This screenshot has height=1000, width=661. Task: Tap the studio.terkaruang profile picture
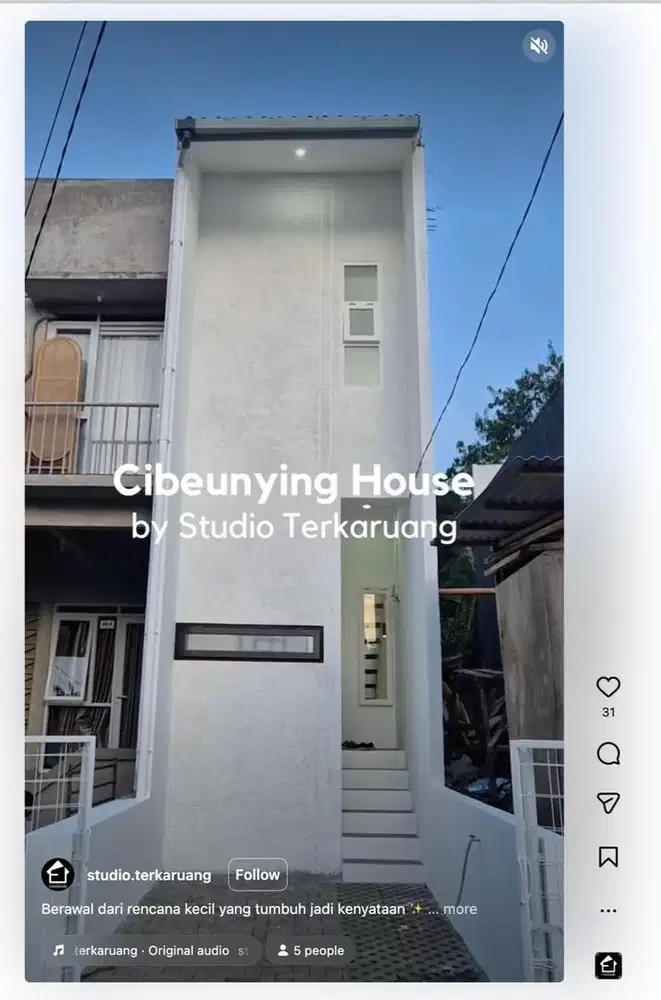58,875
